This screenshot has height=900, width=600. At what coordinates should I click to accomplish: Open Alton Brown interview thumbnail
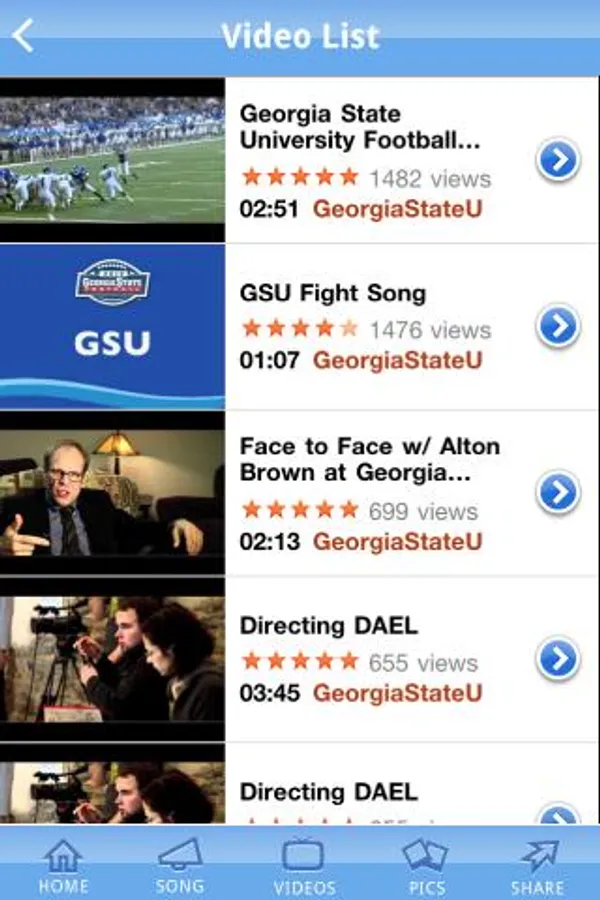point(112,493)
